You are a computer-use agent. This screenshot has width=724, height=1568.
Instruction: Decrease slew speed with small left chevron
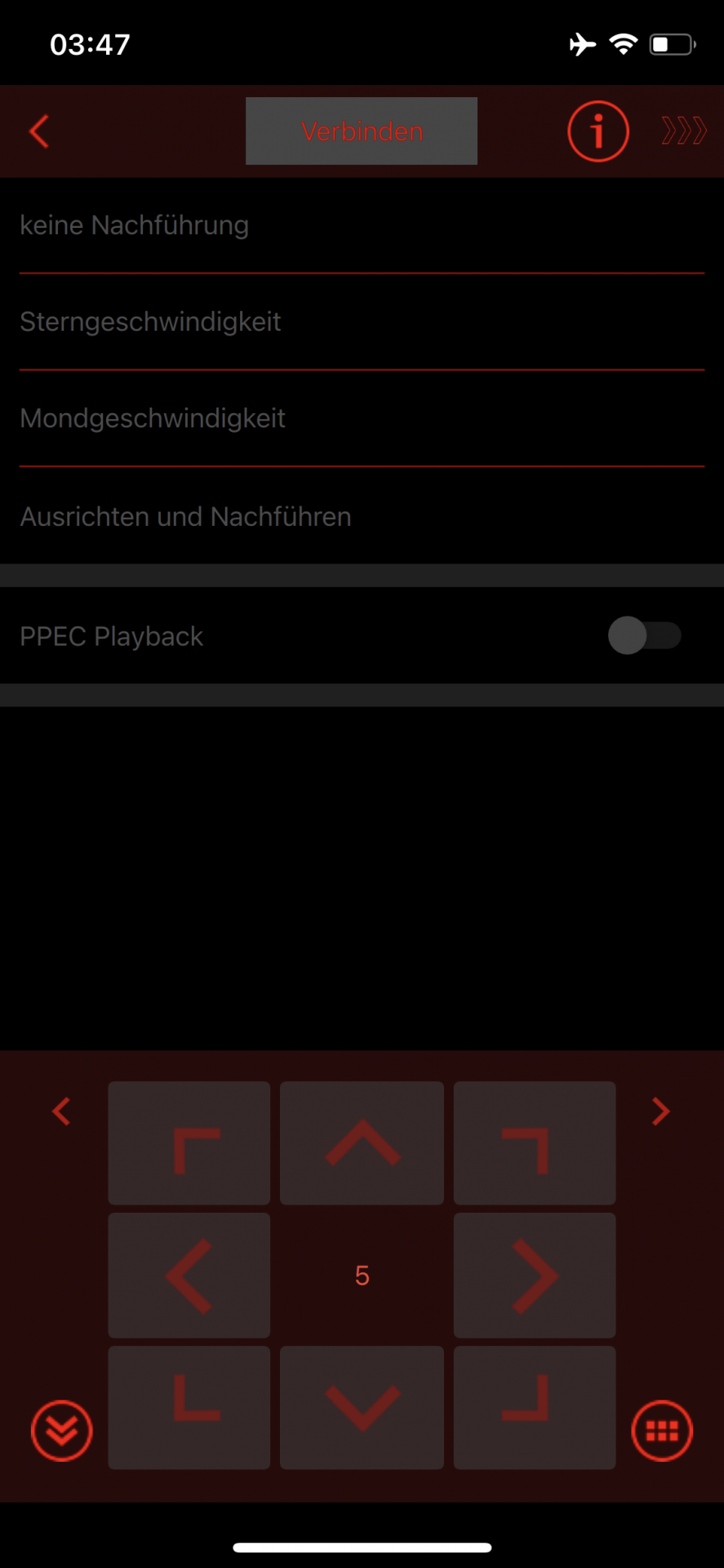tap(61, 1111)
